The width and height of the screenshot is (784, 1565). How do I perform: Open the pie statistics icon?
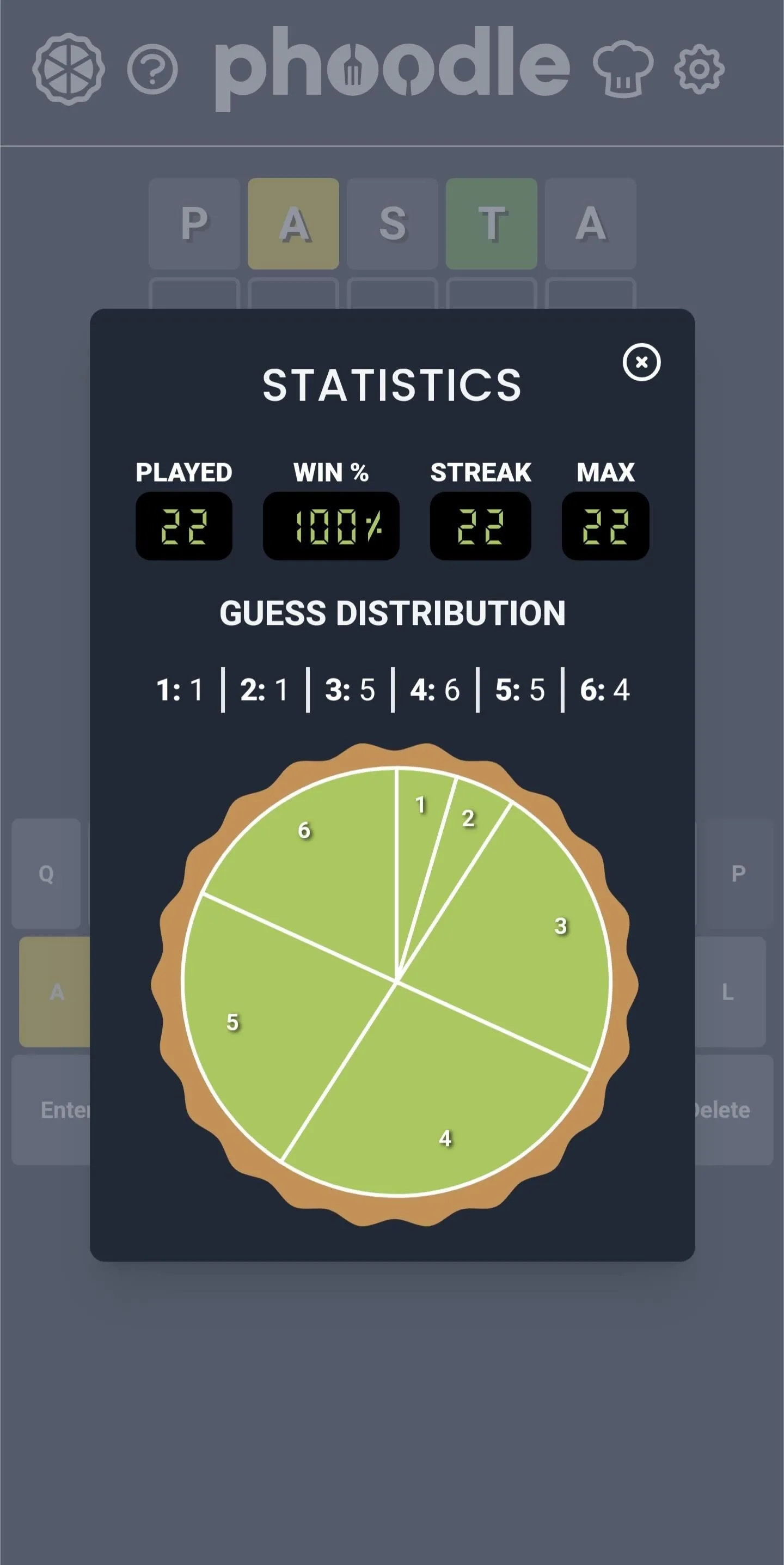tap(69, 69)
